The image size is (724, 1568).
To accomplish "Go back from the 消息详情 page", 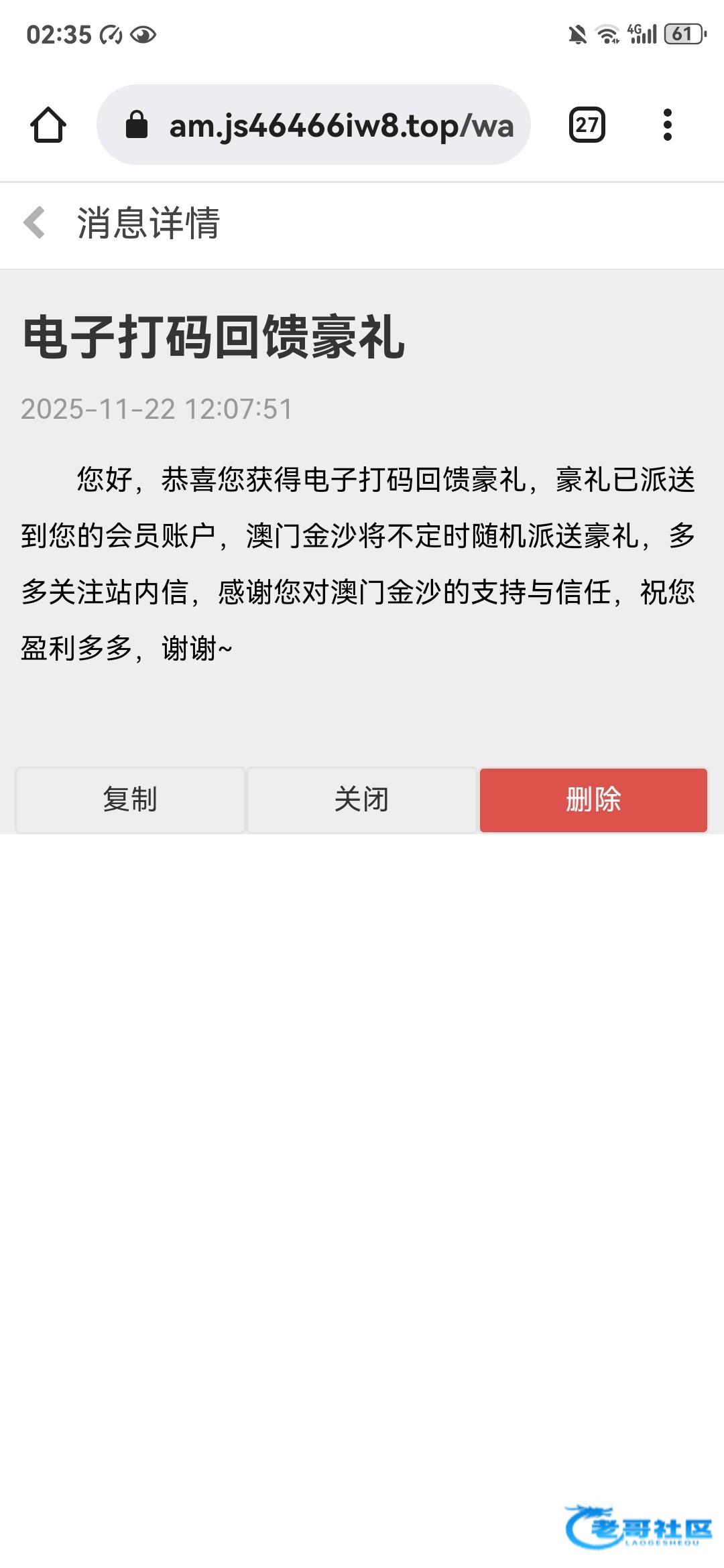I will [34, 222].
